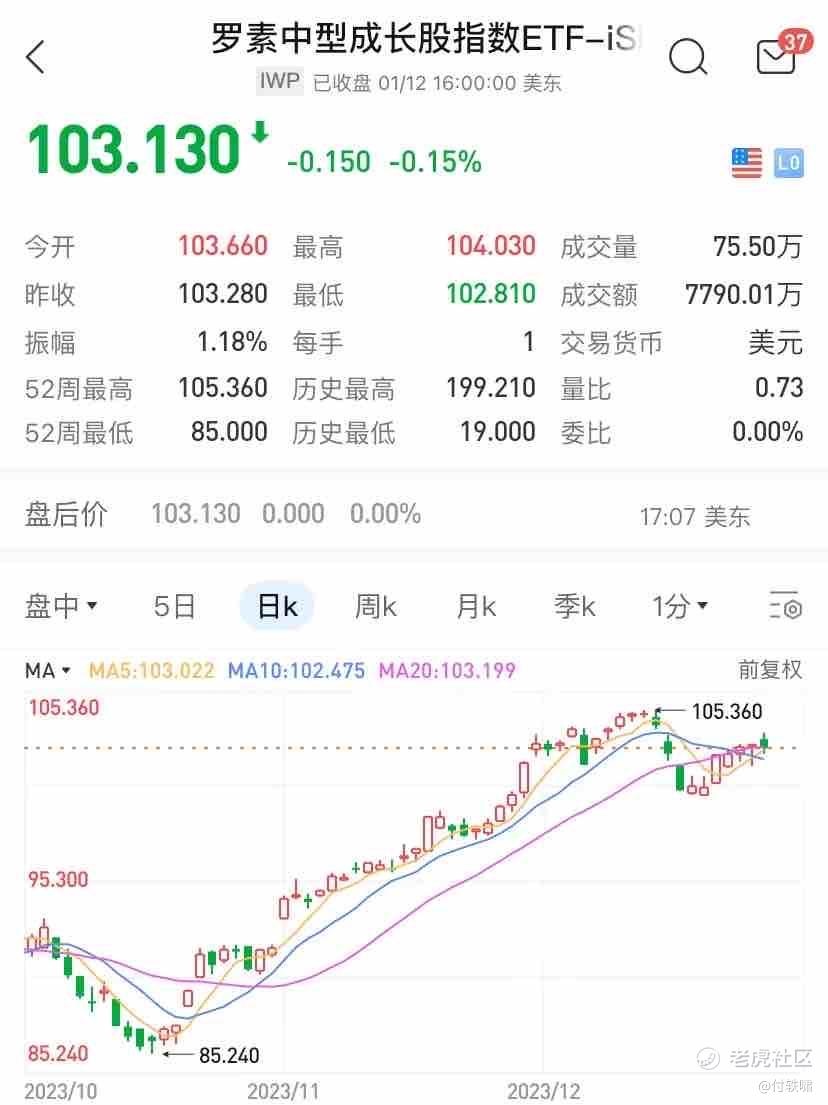The width and height of the screenshot is (828, 1105).
Task: Toggle the MA5 moving average display
Action: pyautogui.click(x=150, y=671)
